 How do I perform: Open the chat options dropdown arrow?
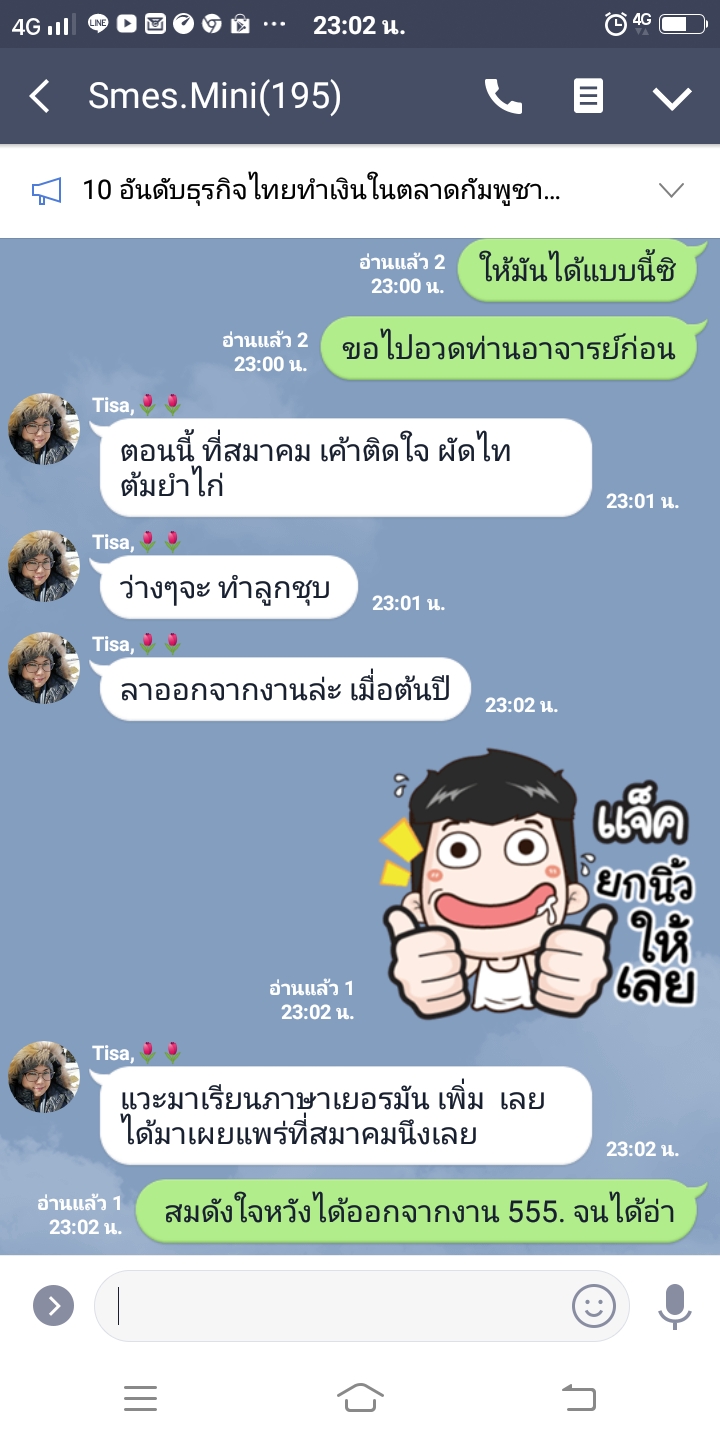tap(672, 97)
